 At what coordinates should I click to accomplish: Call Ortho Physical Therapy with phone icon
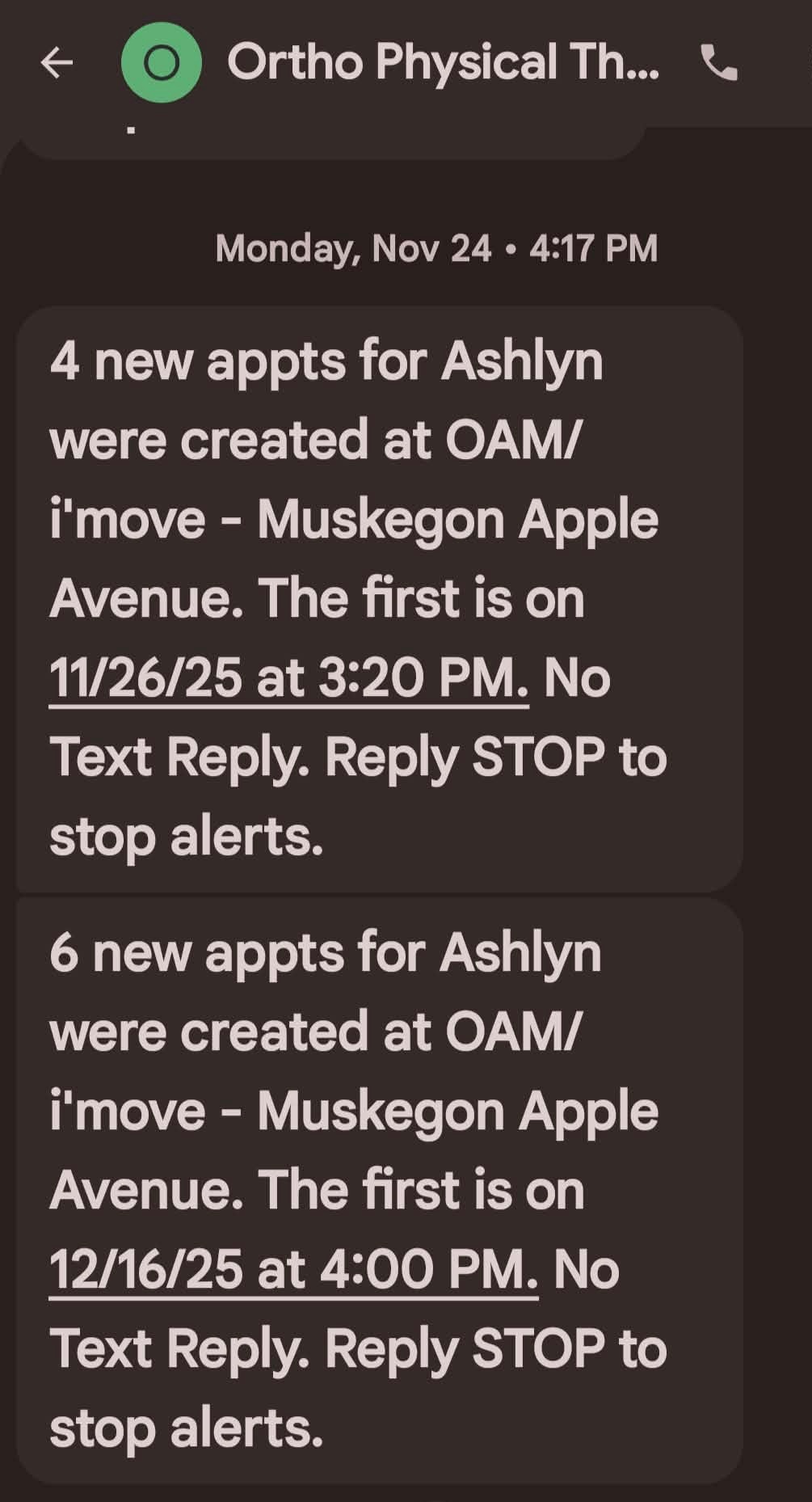pos(718,63)
